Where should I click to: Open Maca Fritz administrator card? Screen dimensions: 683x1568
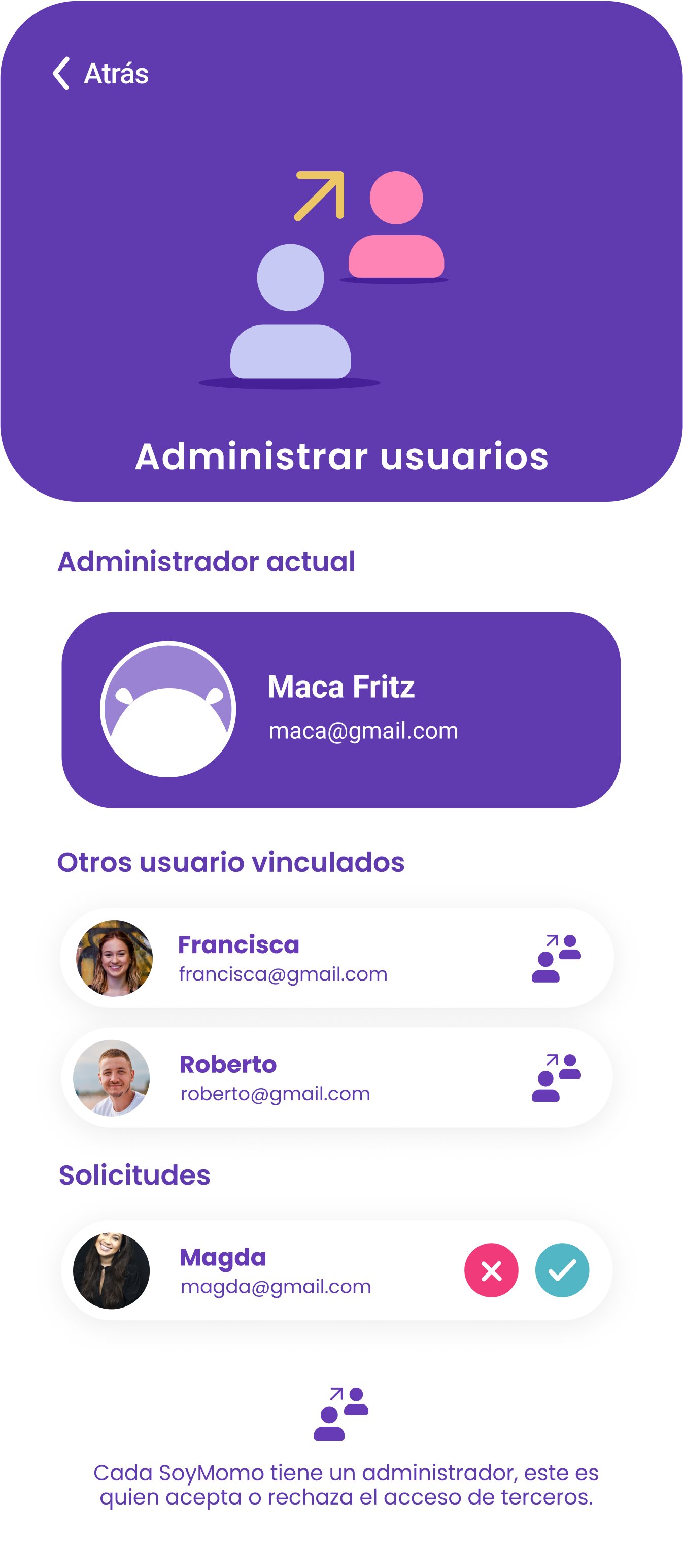(x=340, y=710)
